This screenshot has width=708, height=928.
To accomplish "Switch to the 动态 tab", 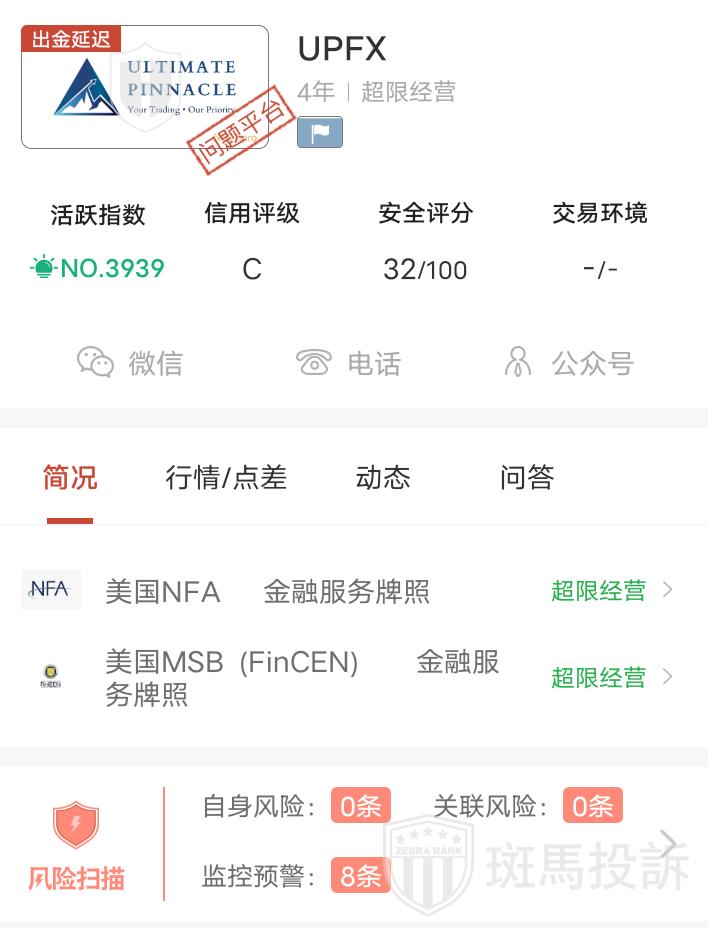I will (383, 478).
